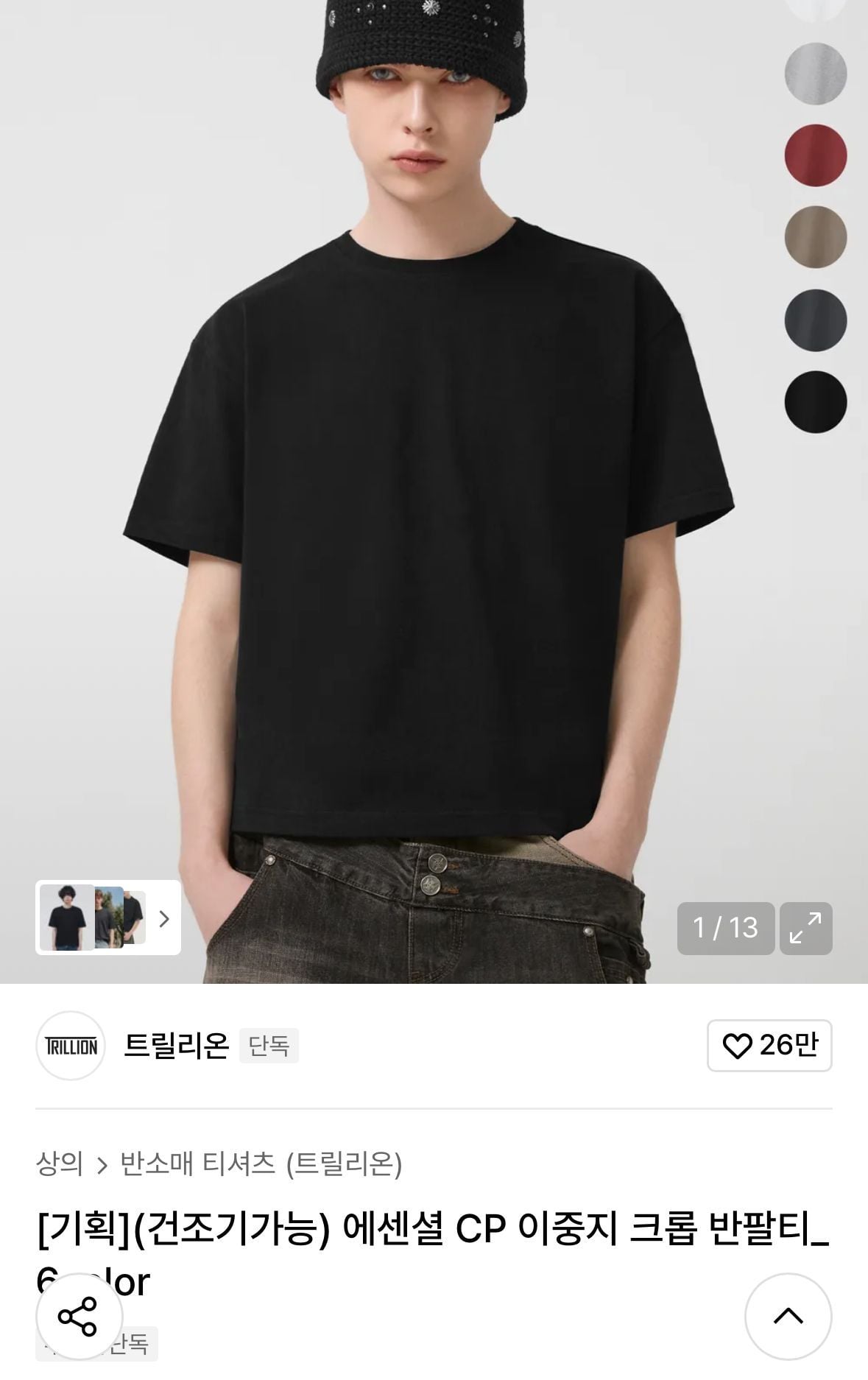Select the light gray color swatch
This screenshot has height=1380, width=868.
[815, 74]
